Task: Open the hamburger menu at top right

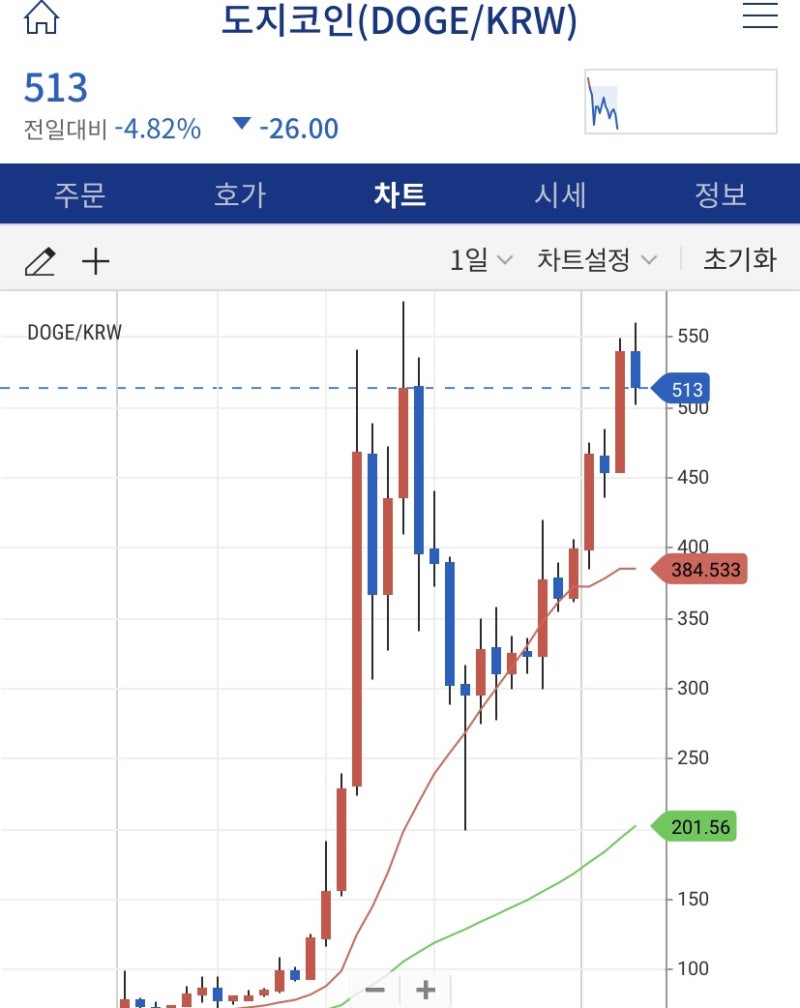Action: point(758,18)
